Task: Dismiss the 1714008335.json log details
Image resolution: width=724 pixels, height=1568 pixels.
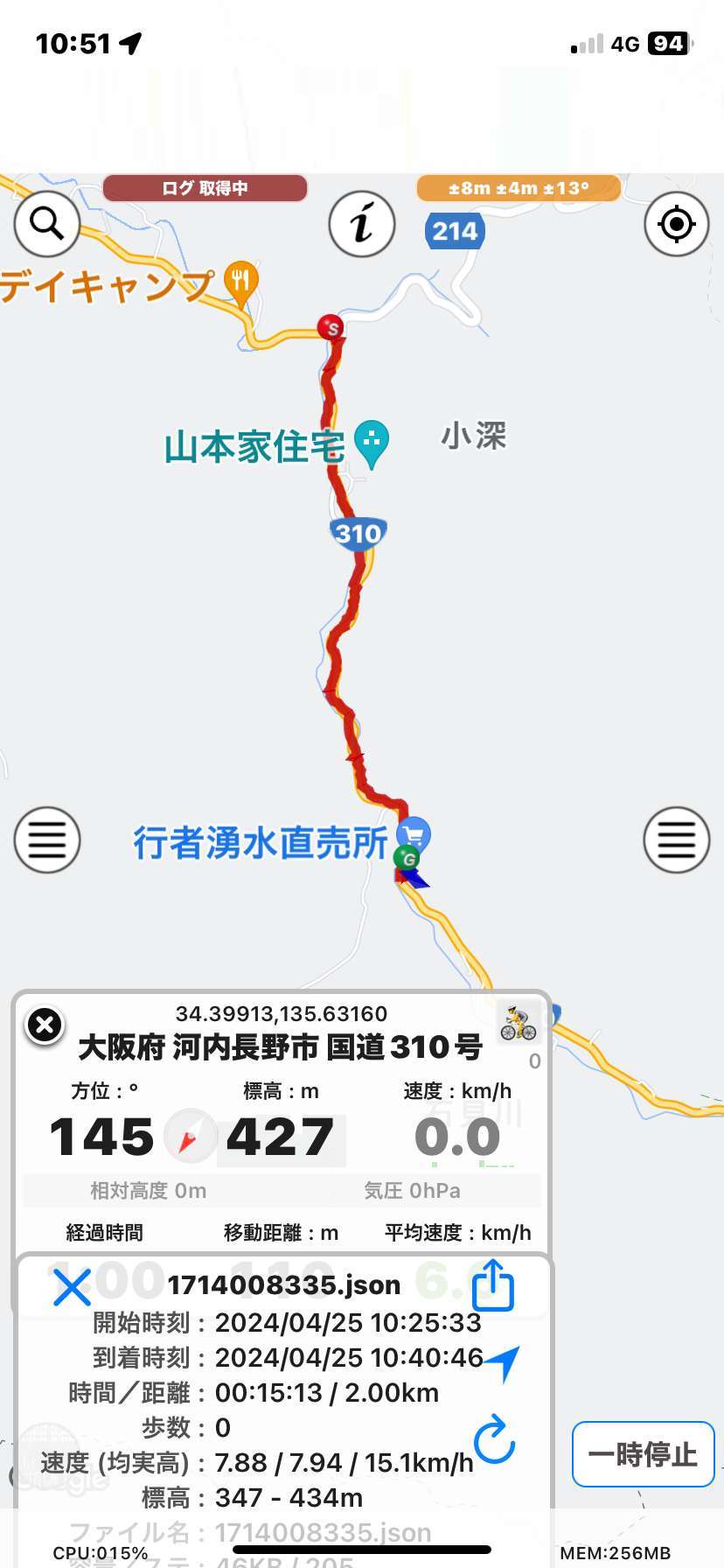Action: 72,1287
